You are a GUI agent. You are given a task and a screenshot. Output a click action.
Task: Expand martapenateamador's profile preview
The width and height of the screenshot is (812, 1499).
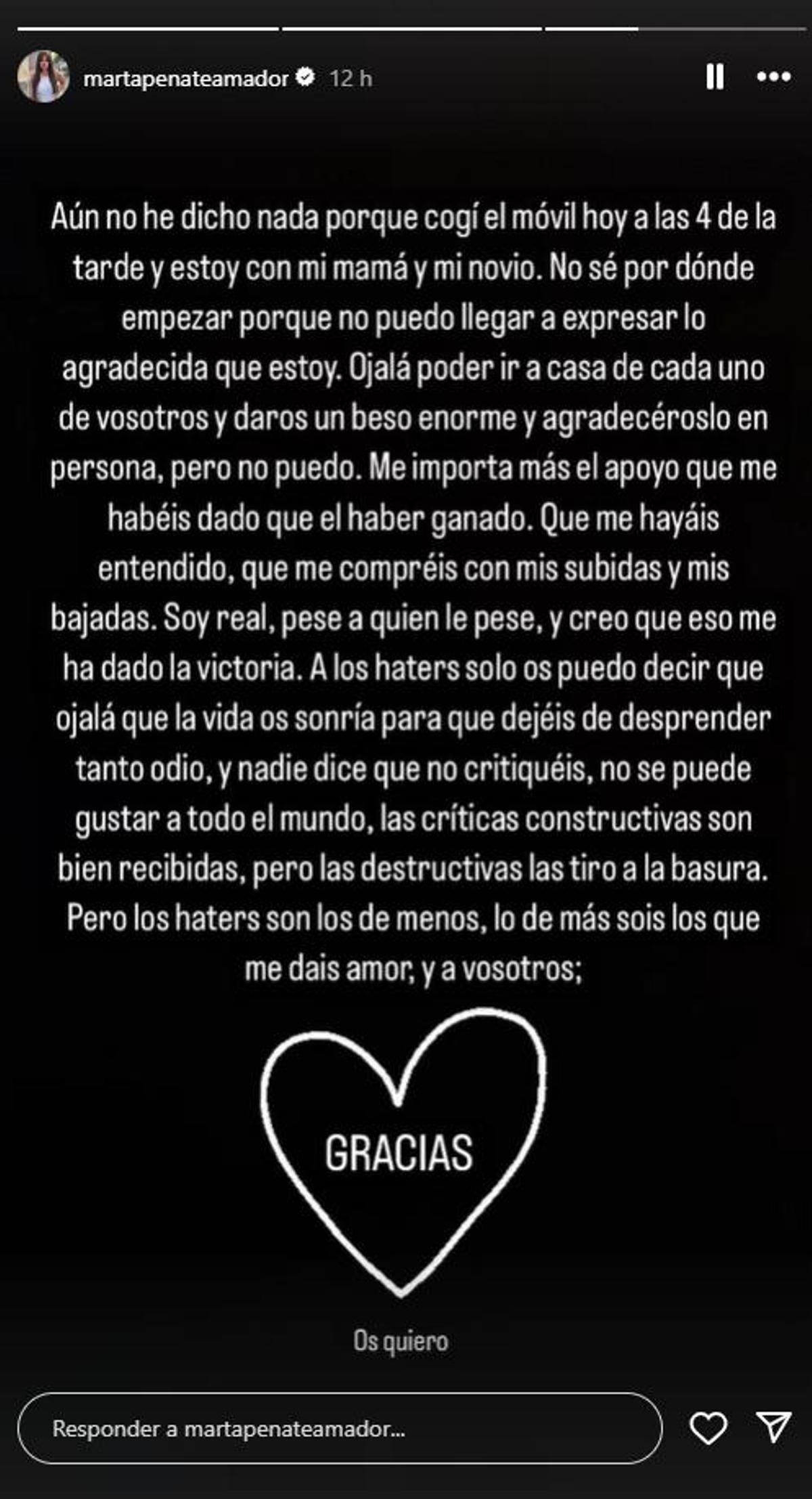point(42,77)
